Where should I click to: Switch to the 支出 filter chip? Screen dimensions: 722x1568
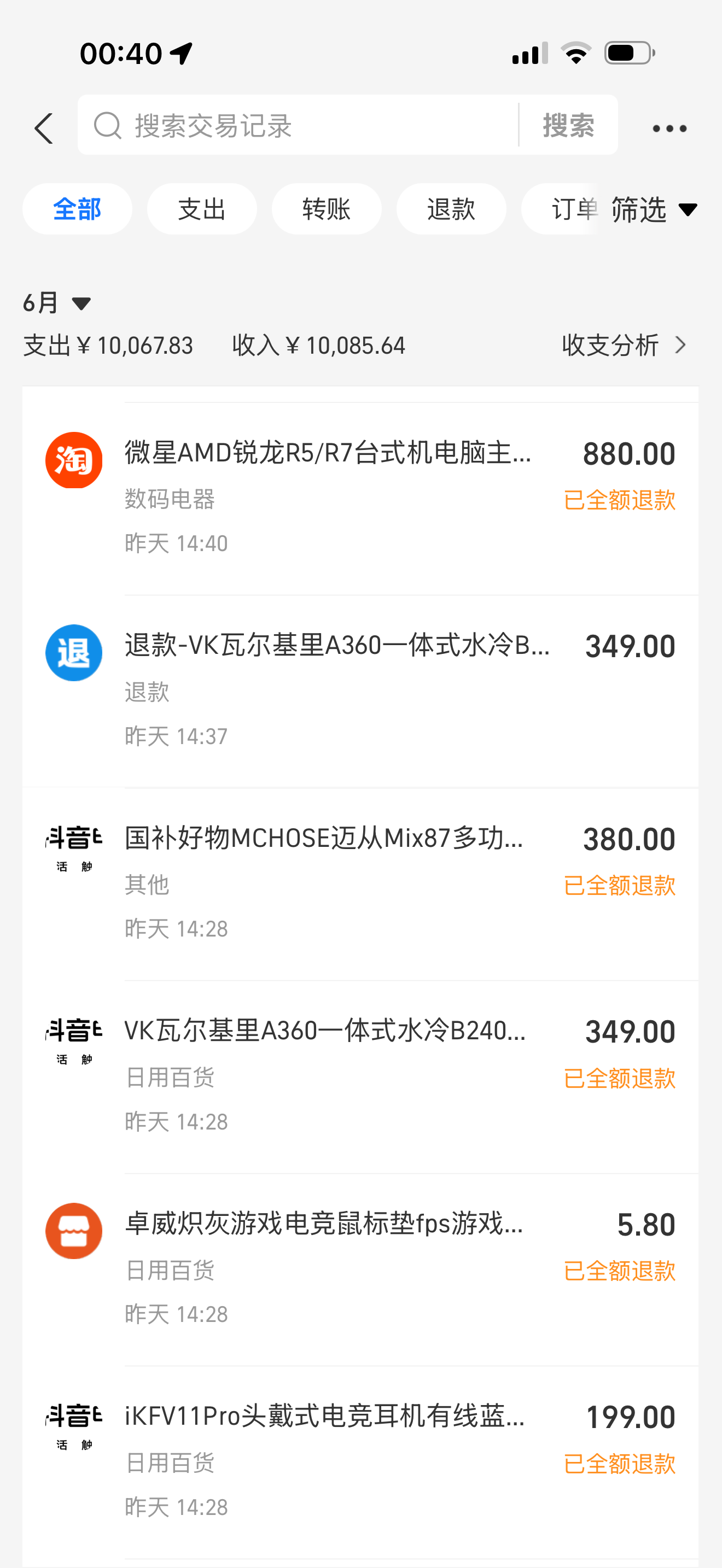201,209
